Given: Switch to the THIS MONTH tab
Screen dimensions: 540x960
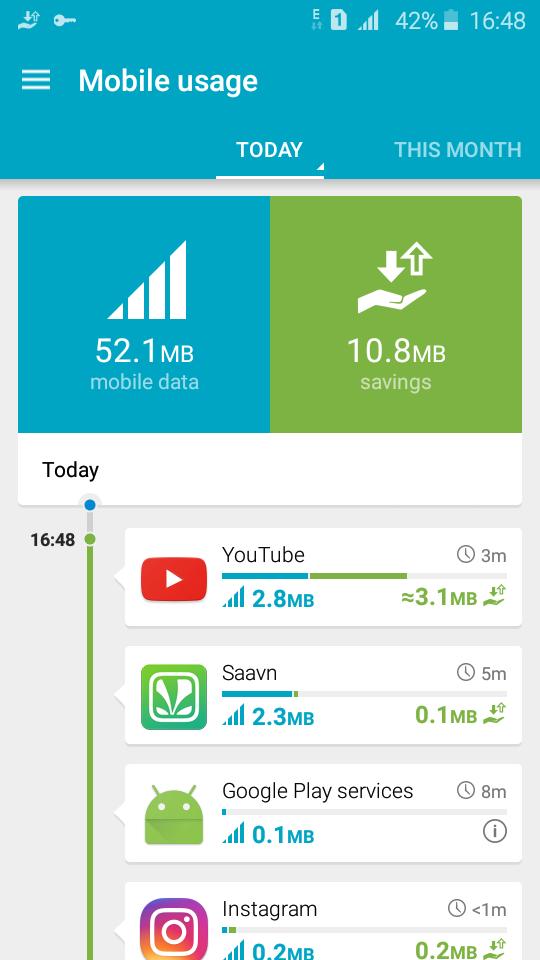Looking at the screenshot, I should tap(457, 150).
